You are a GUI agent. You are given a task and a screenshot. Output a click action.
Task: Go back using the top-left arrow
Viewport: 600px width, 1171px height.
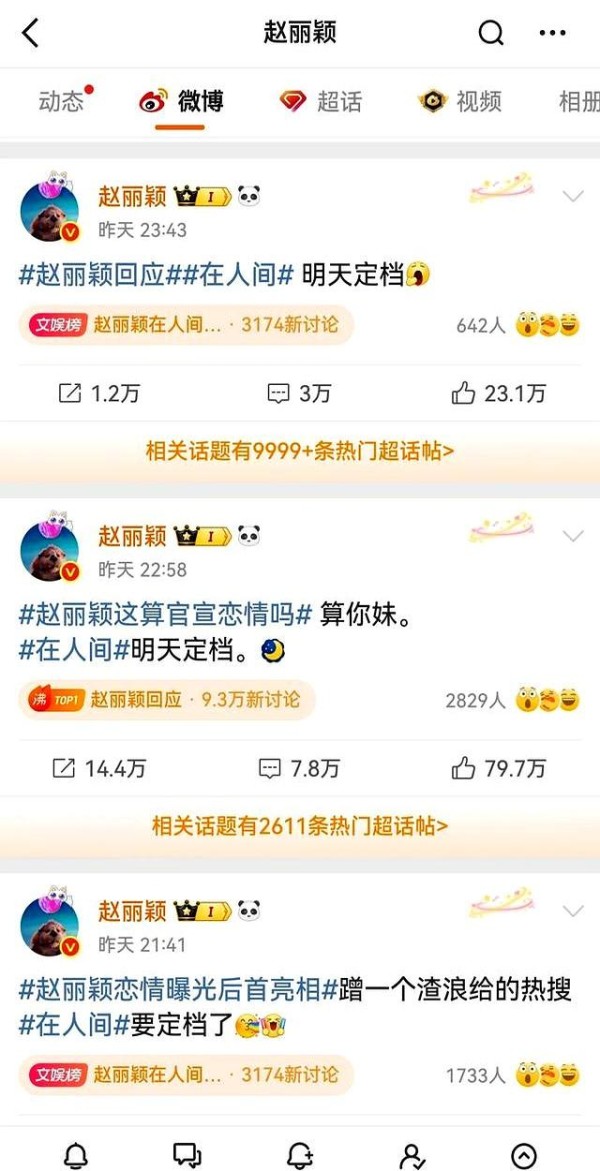(x=31, y=33)
